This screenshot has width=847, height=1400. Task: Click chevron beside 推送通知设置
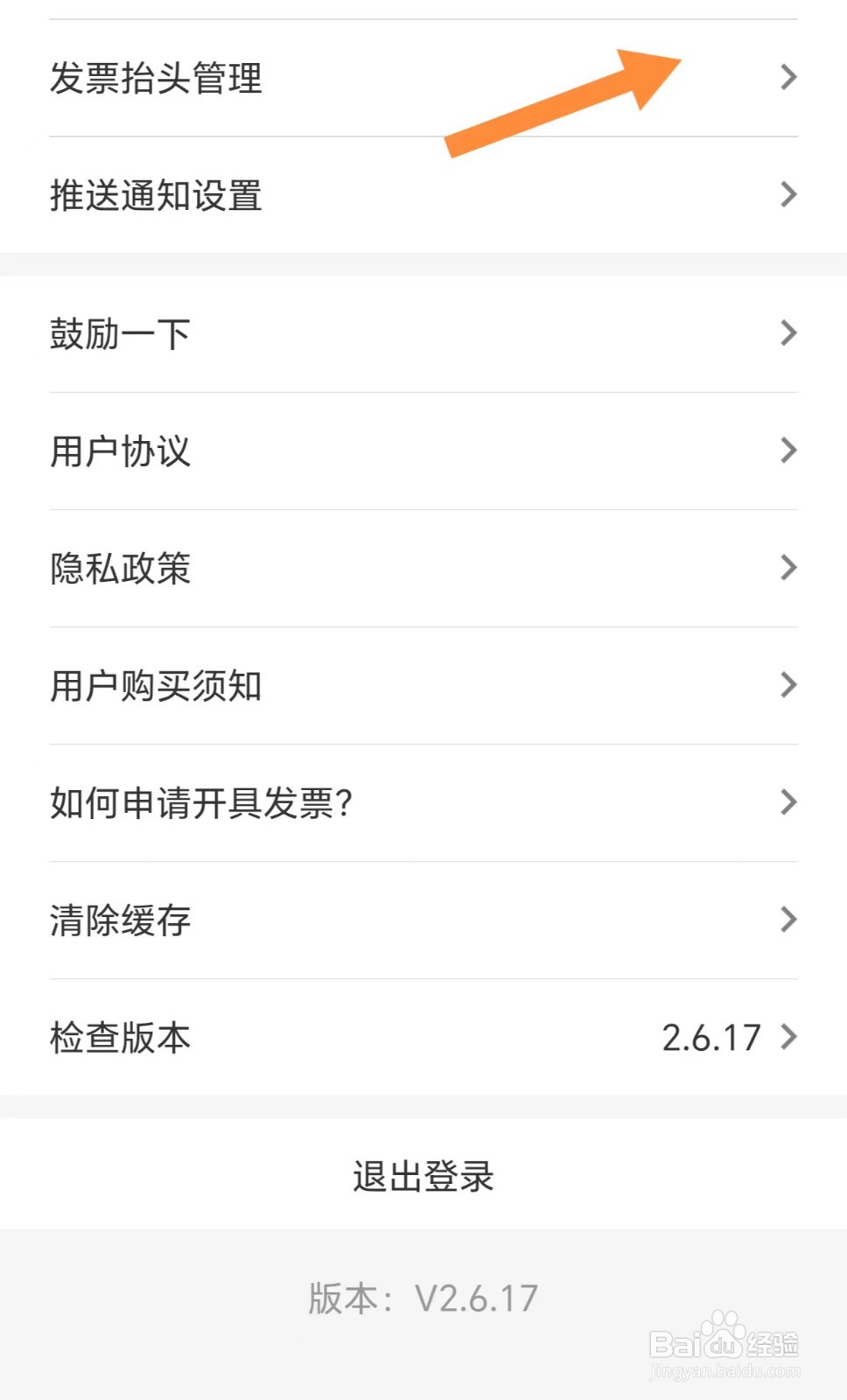[x=788, y=194]
